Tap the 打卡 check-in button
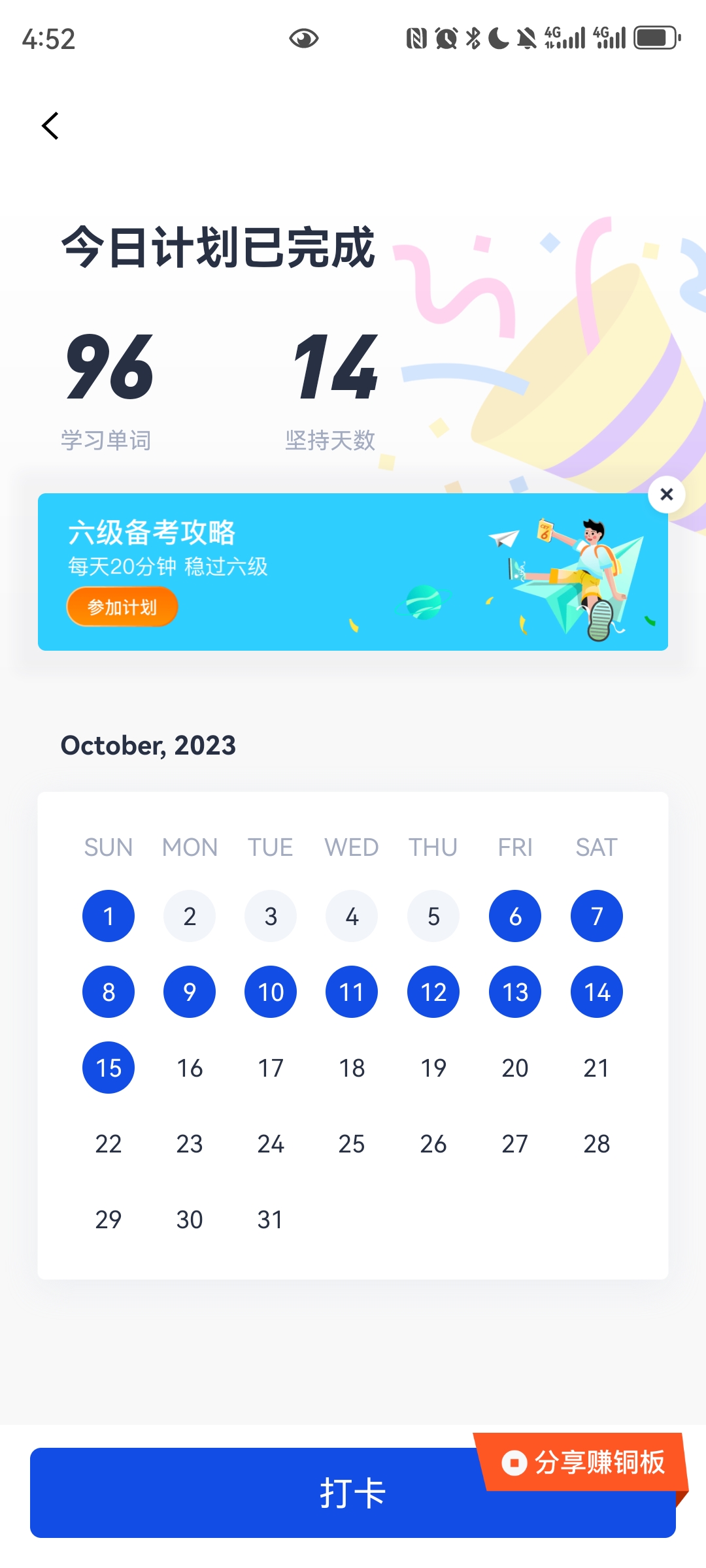The image size is (706, 1568). (x=261, y=1493)
